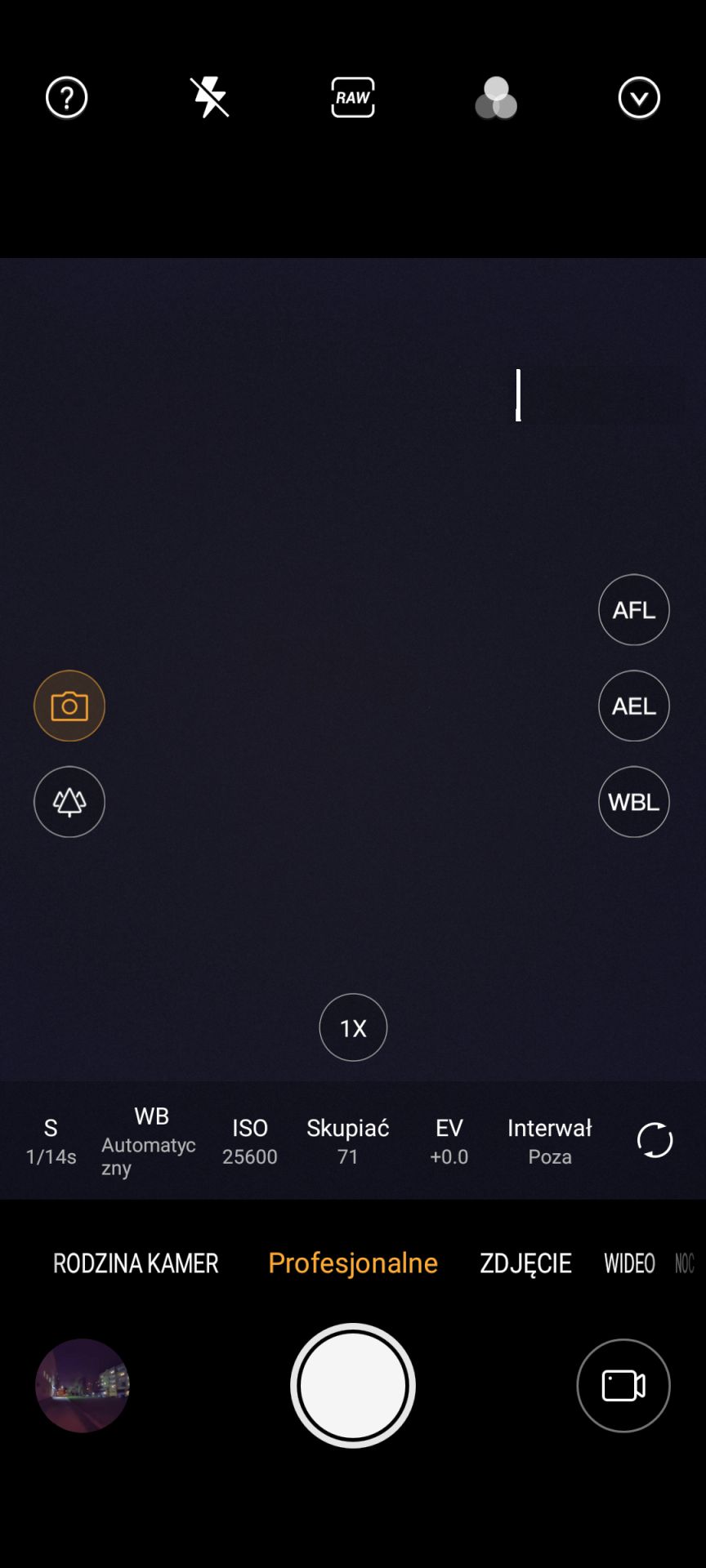Viewport: 706px width, 1568px height.
Task: Toggle RAW format capture
Action: [x=353, y=98]
